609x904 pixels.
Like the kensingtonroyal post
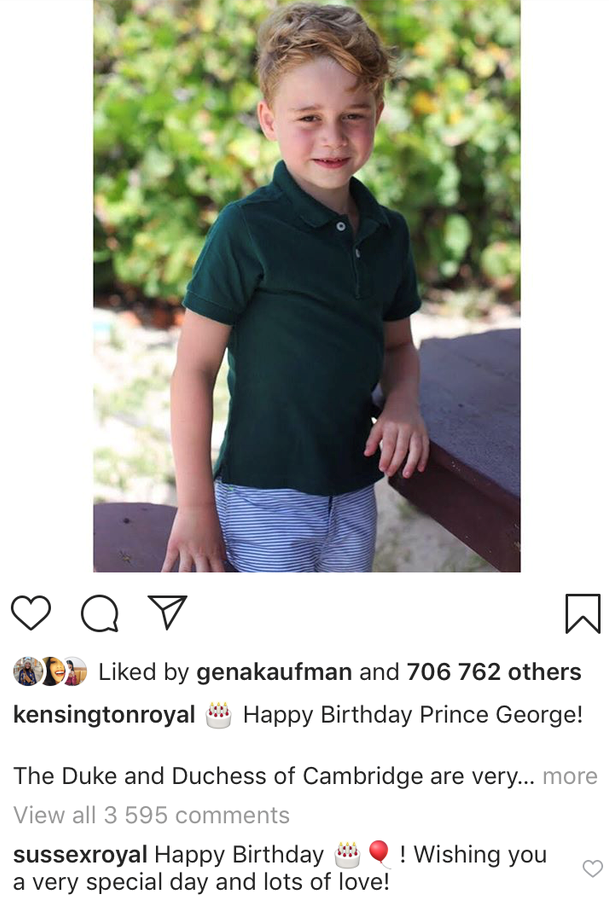click(31, 612)
